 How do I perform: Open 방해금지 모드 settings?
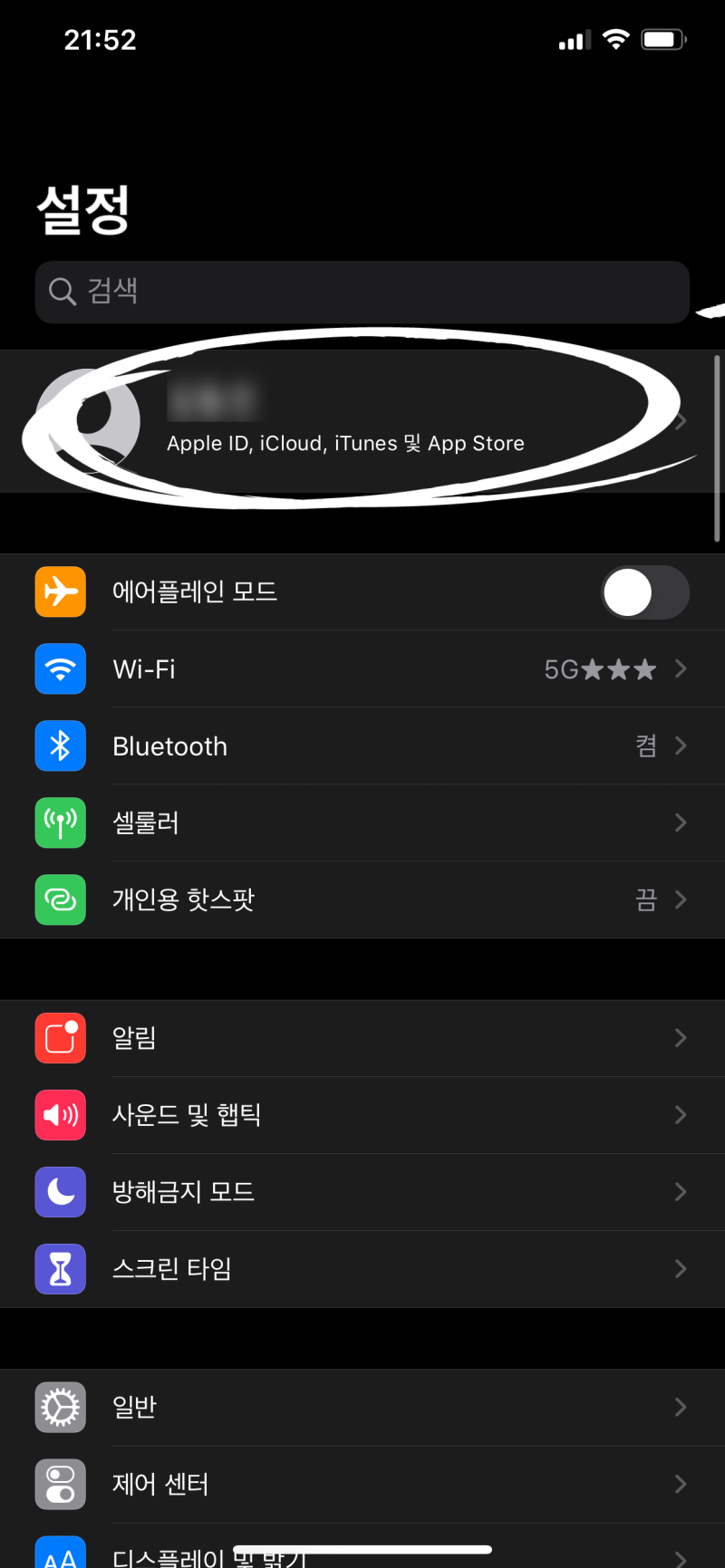(x=362, y=1192)
